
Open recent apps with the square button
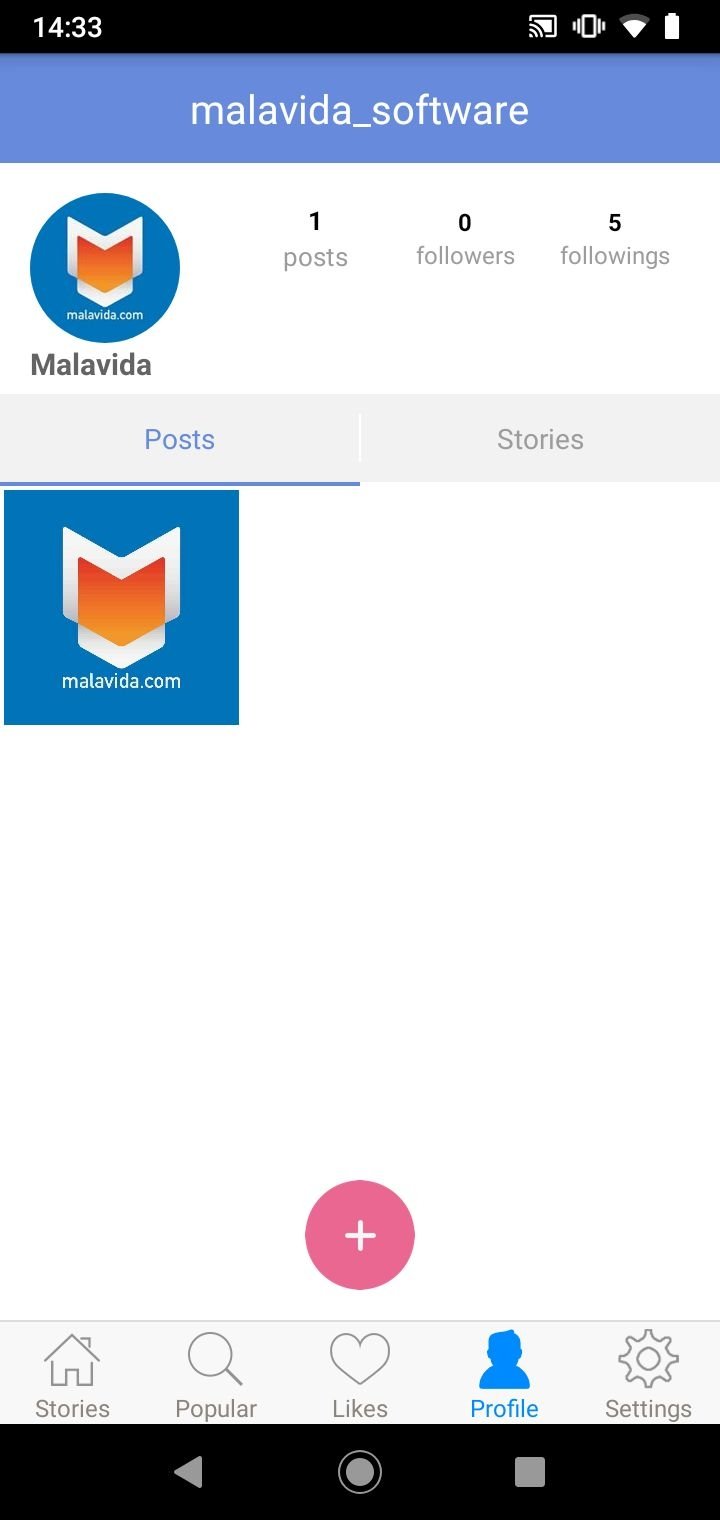point(530,1471)
